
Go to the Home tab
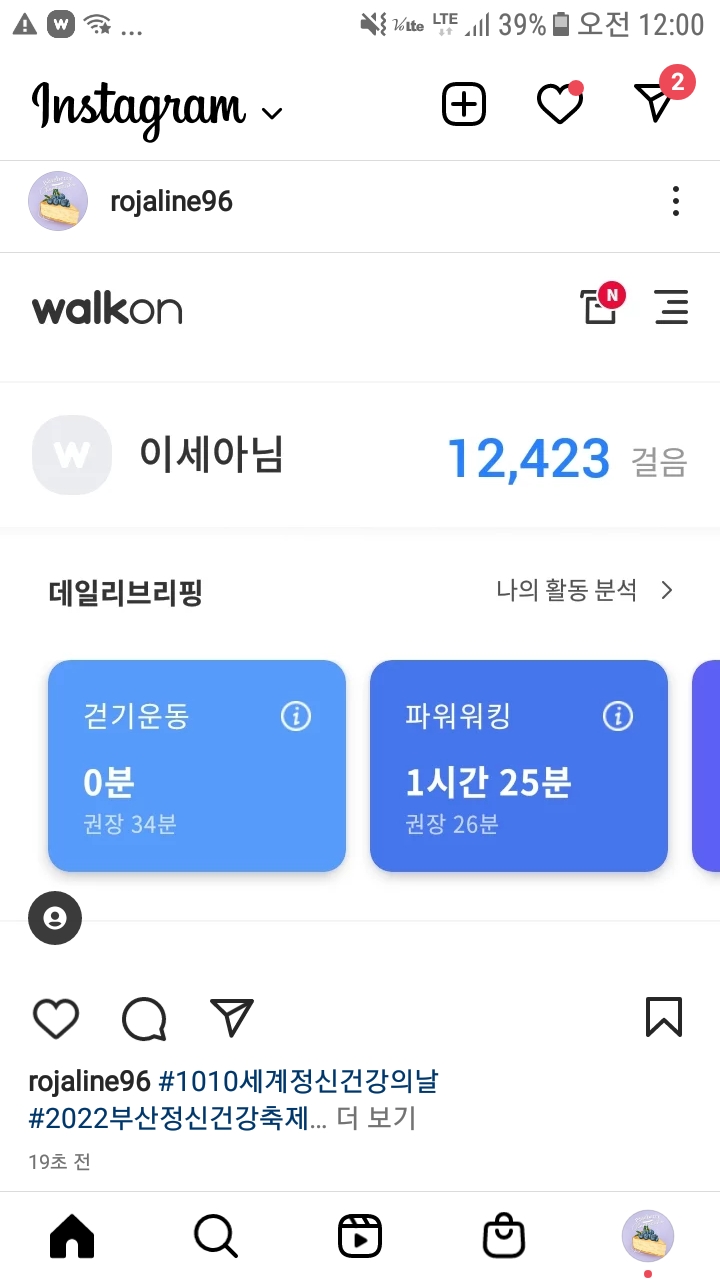[72, 1237]
